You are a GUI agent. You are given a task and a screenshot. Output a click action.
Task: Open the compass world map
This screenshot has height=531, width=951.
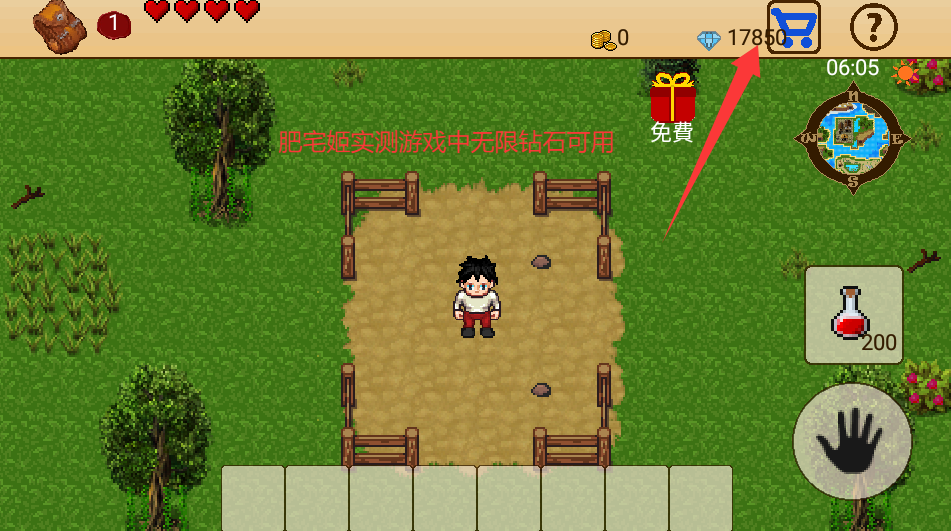click(x=852, y=139)
